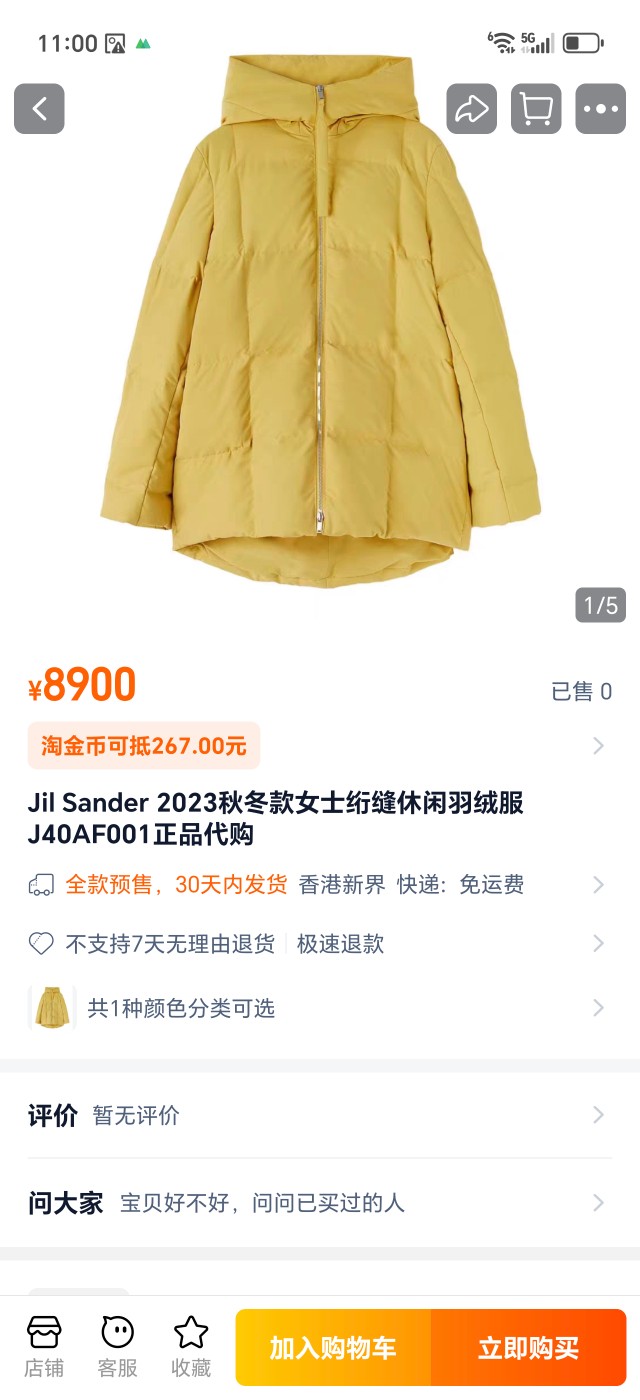
Task: Tap 立即购买 to buy now
Action: click(x=528, y=1347)
